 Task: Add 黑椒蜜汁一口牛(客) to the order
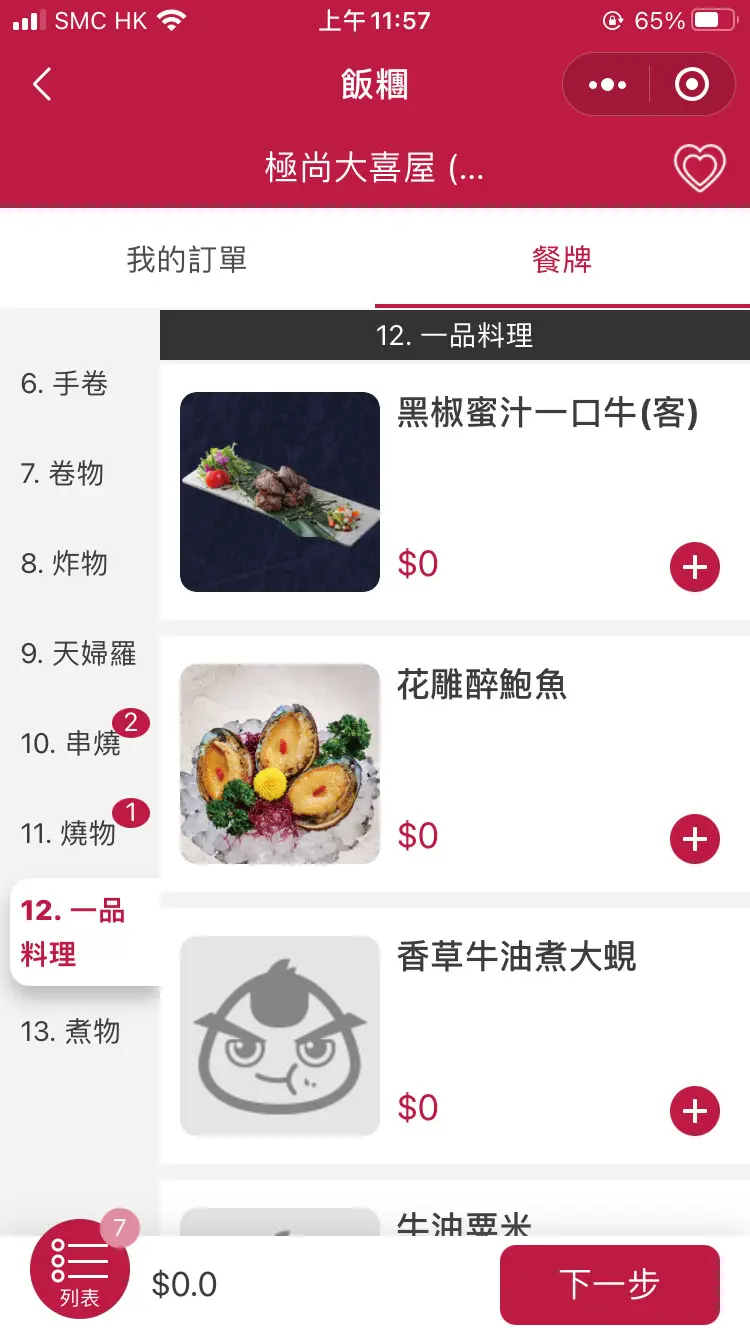pos(694,567)
